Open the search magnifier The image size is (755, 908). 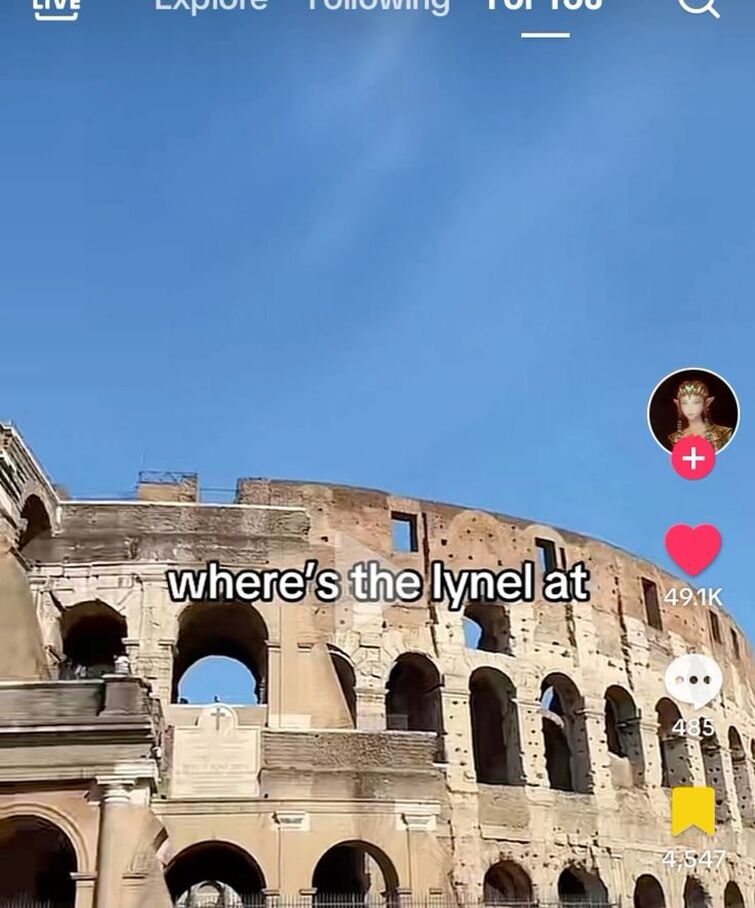(697, 6)
